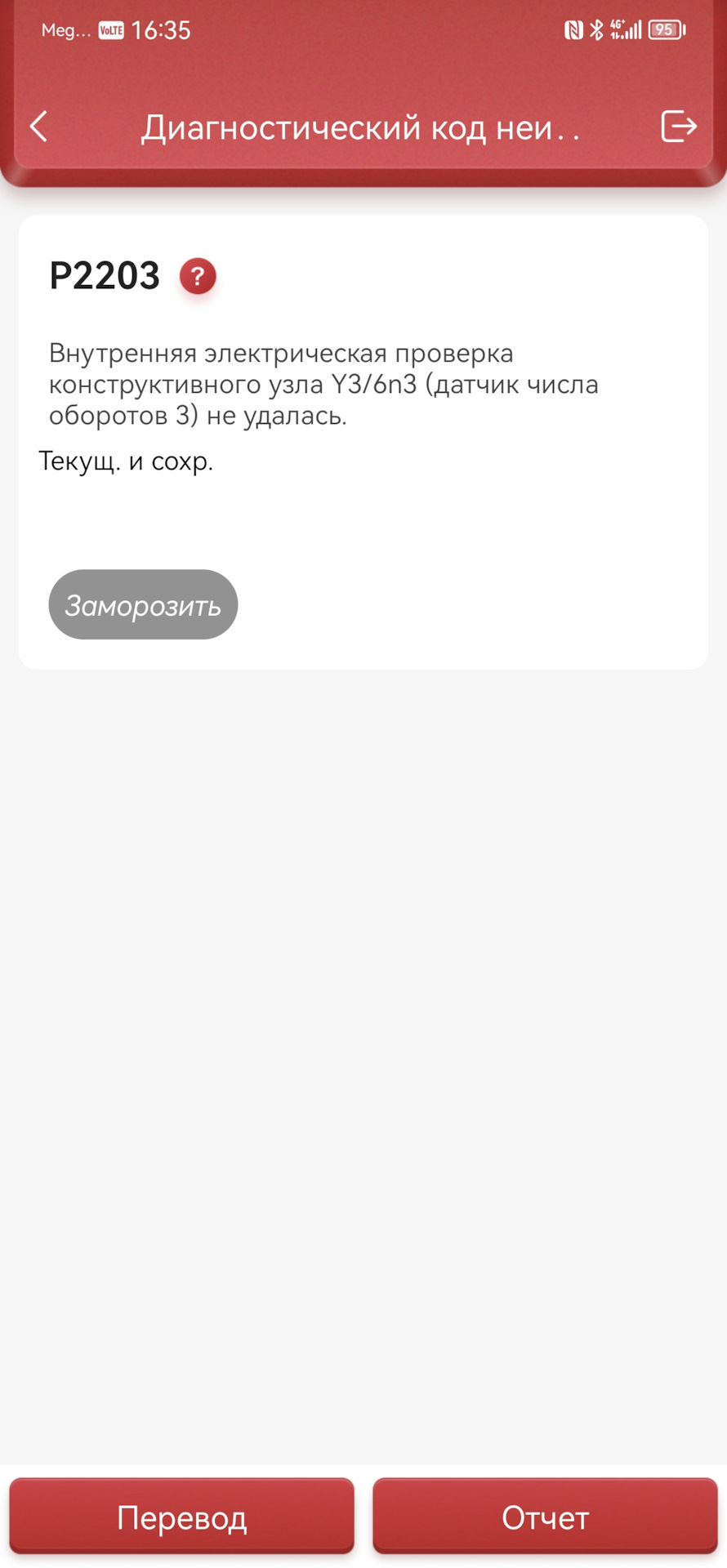Tap the Заморозить button
Viewport: 727px width, 1568px height.
143,604
